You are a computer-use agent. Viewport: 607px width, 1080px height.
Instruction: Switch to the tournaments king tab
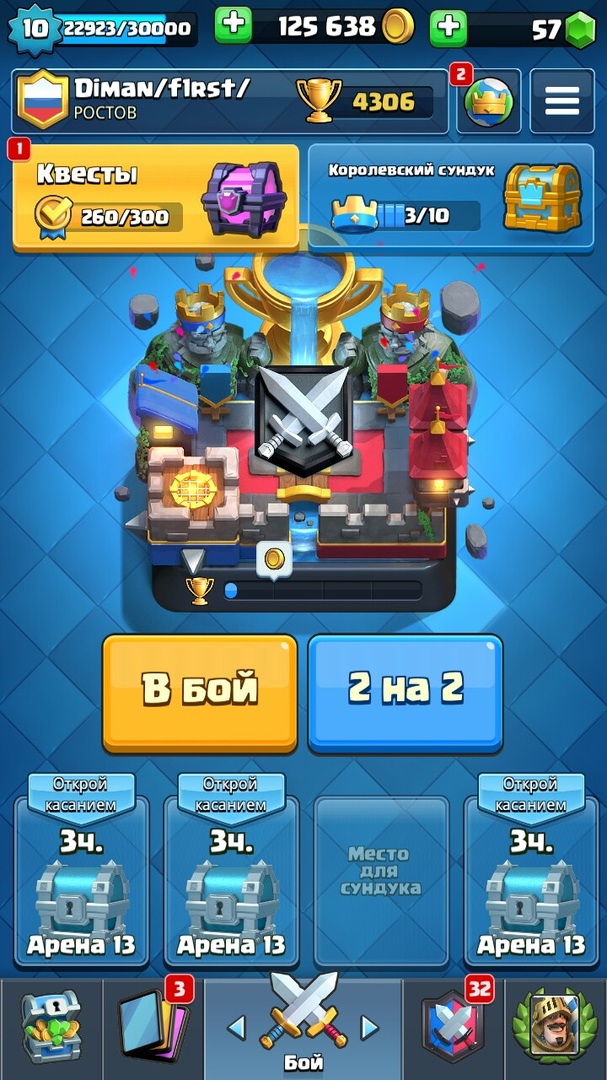[x=555, y=1029]
